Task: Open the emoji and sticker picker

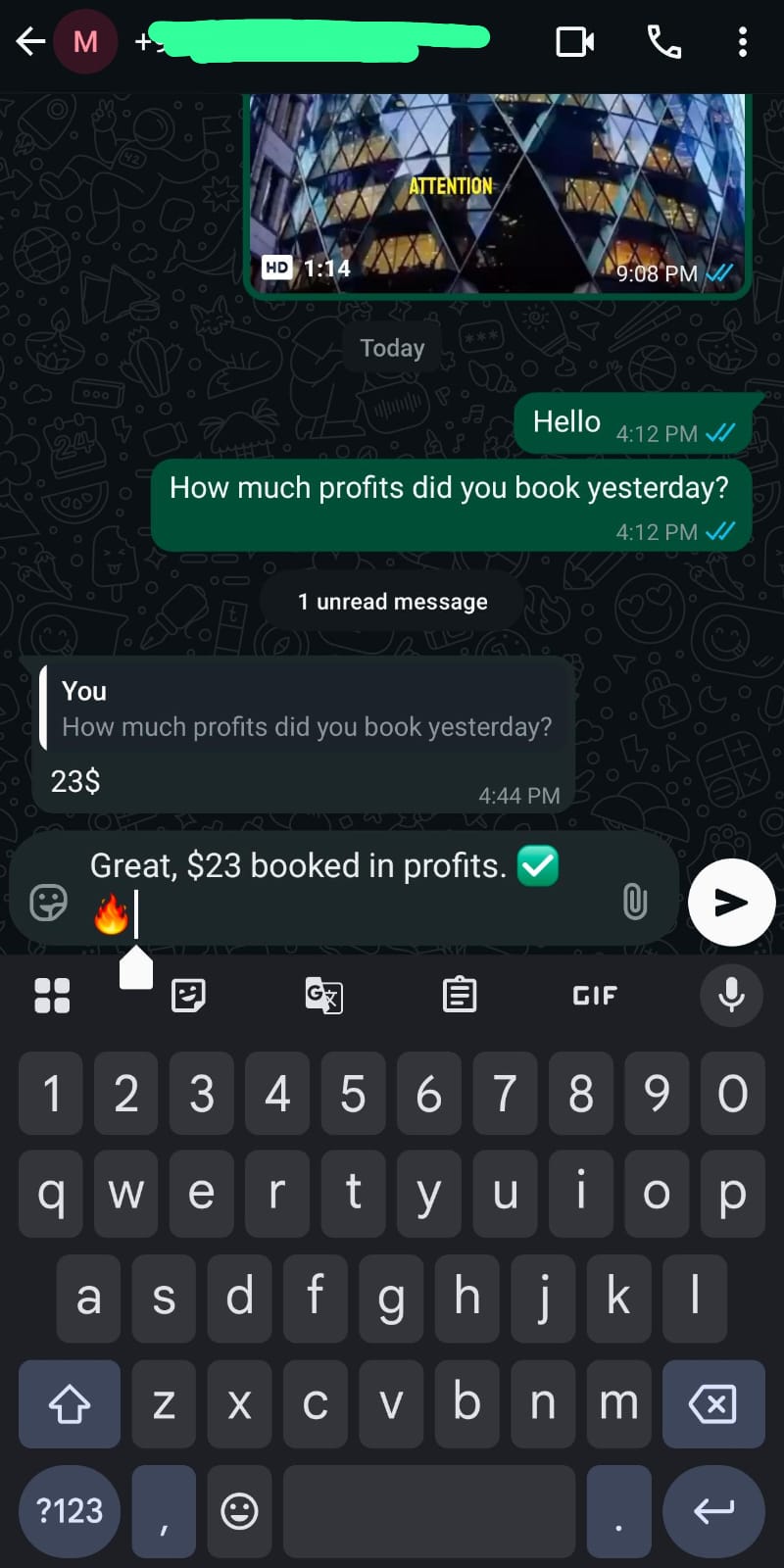Action: [x=48, y=902]
